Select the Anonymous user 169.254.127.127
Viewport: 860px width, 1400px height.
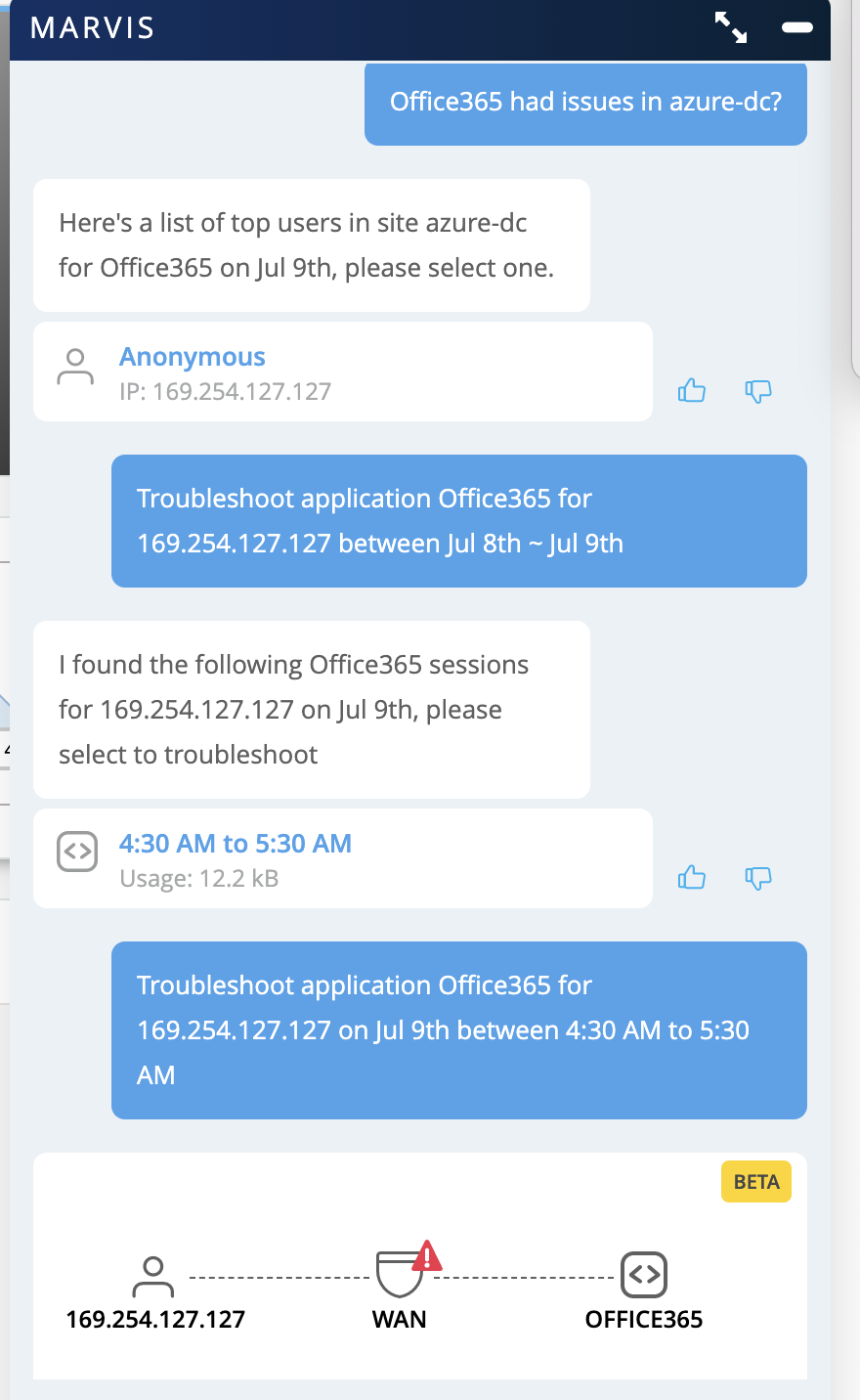pyautogui.click(x=193, y=358)
